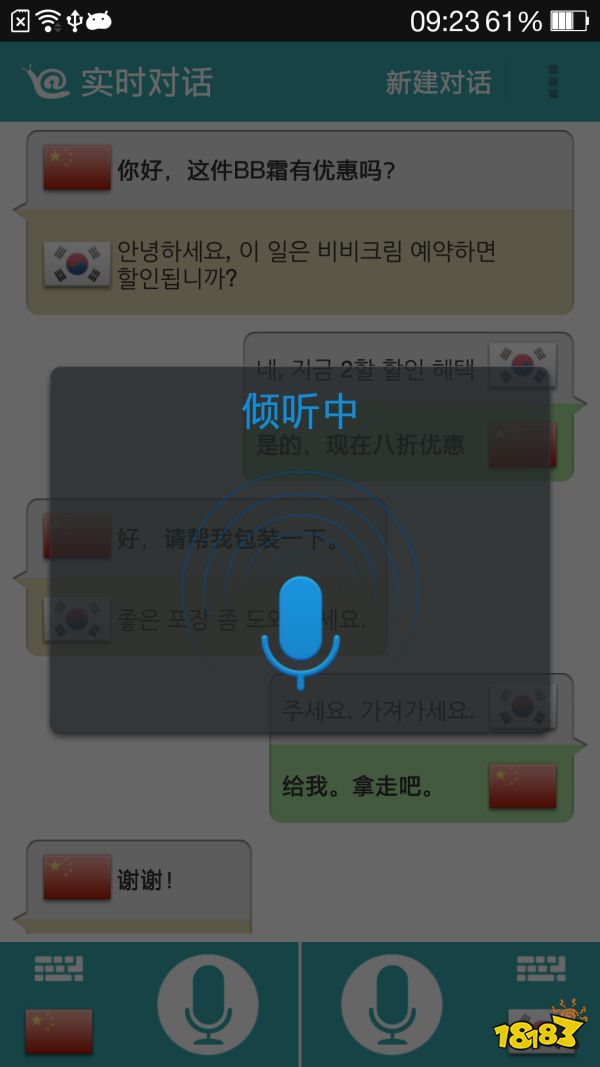Viewport: 600px width, 1067px height.
Task: Open the keyboard input on the Korean side
Action: [542, 968]
